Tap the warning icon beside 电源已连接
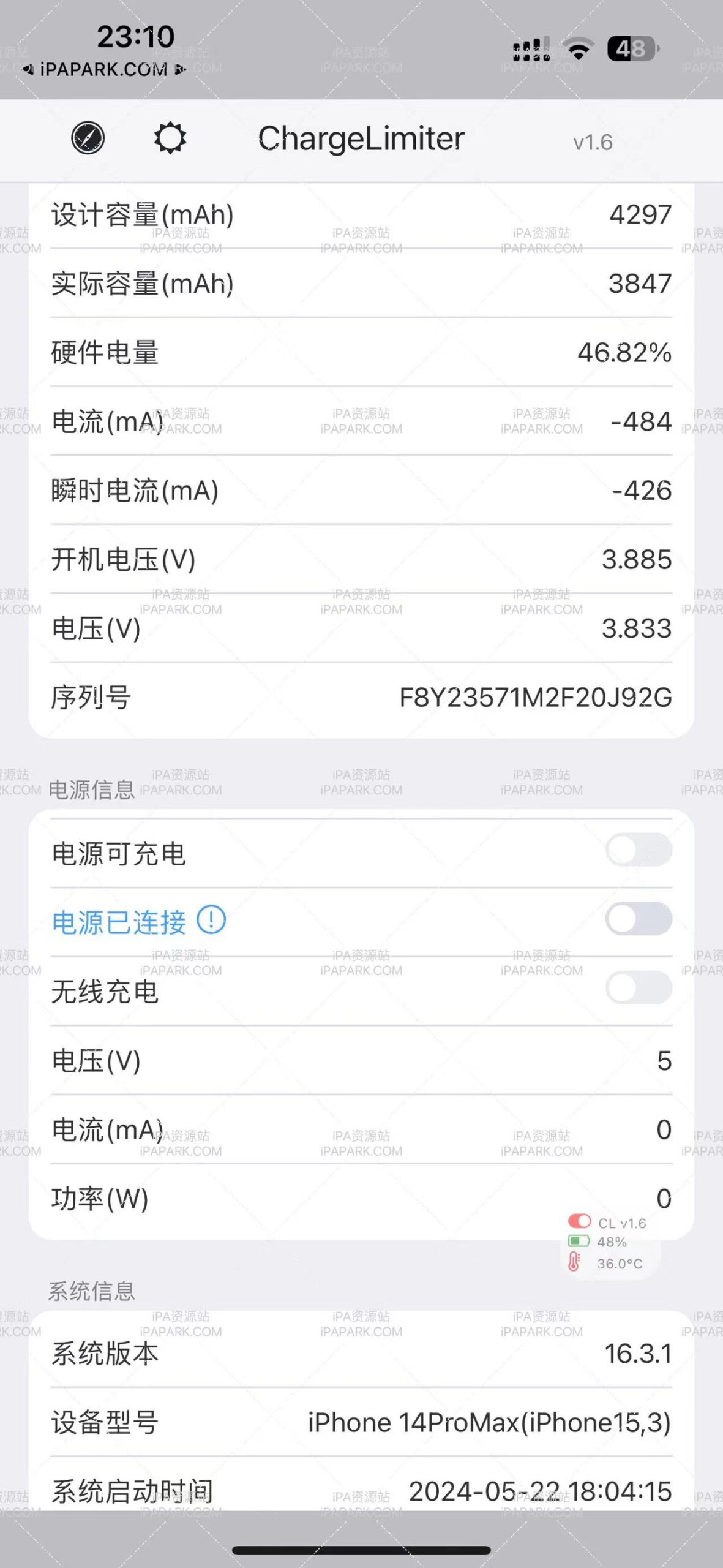 click(x=211, y=920)
